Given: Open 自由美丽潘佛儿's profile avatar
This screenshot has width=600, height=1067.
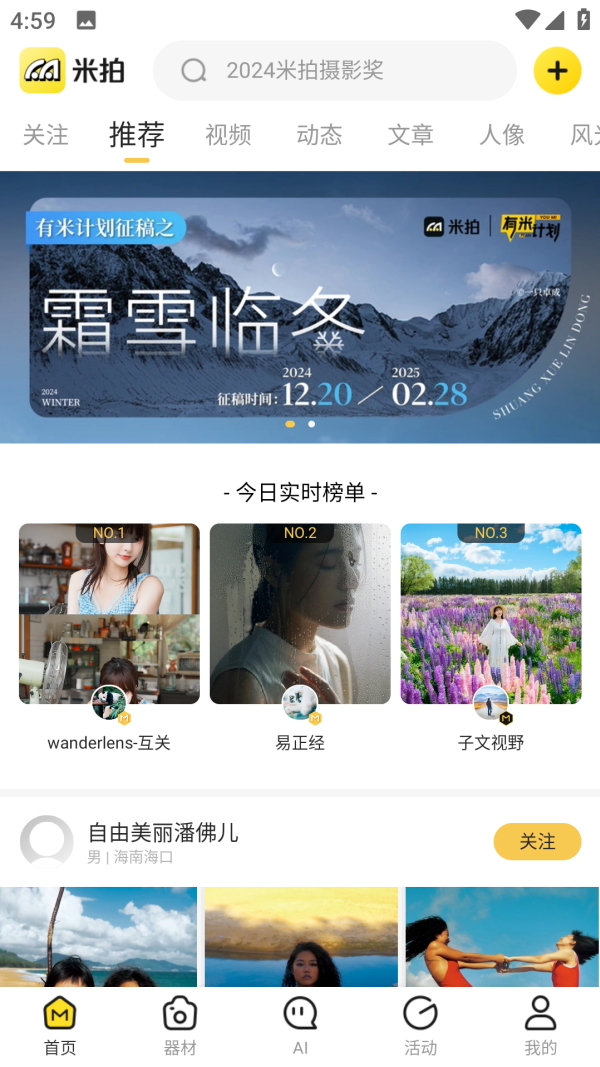Looking at the screenshot, I should click(47, 842).
